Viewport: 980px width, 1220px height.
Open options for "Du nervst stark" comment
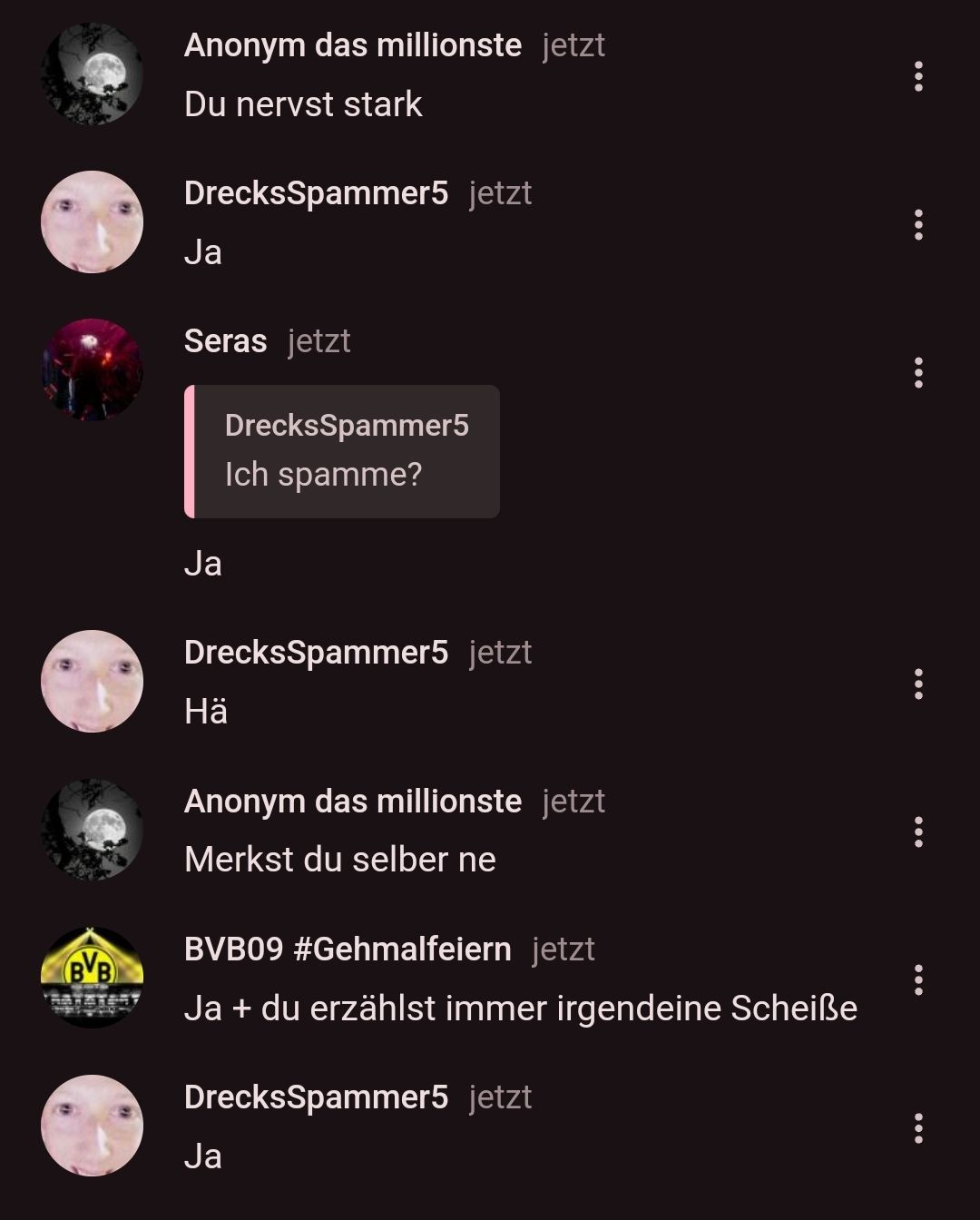coord(918,76)
